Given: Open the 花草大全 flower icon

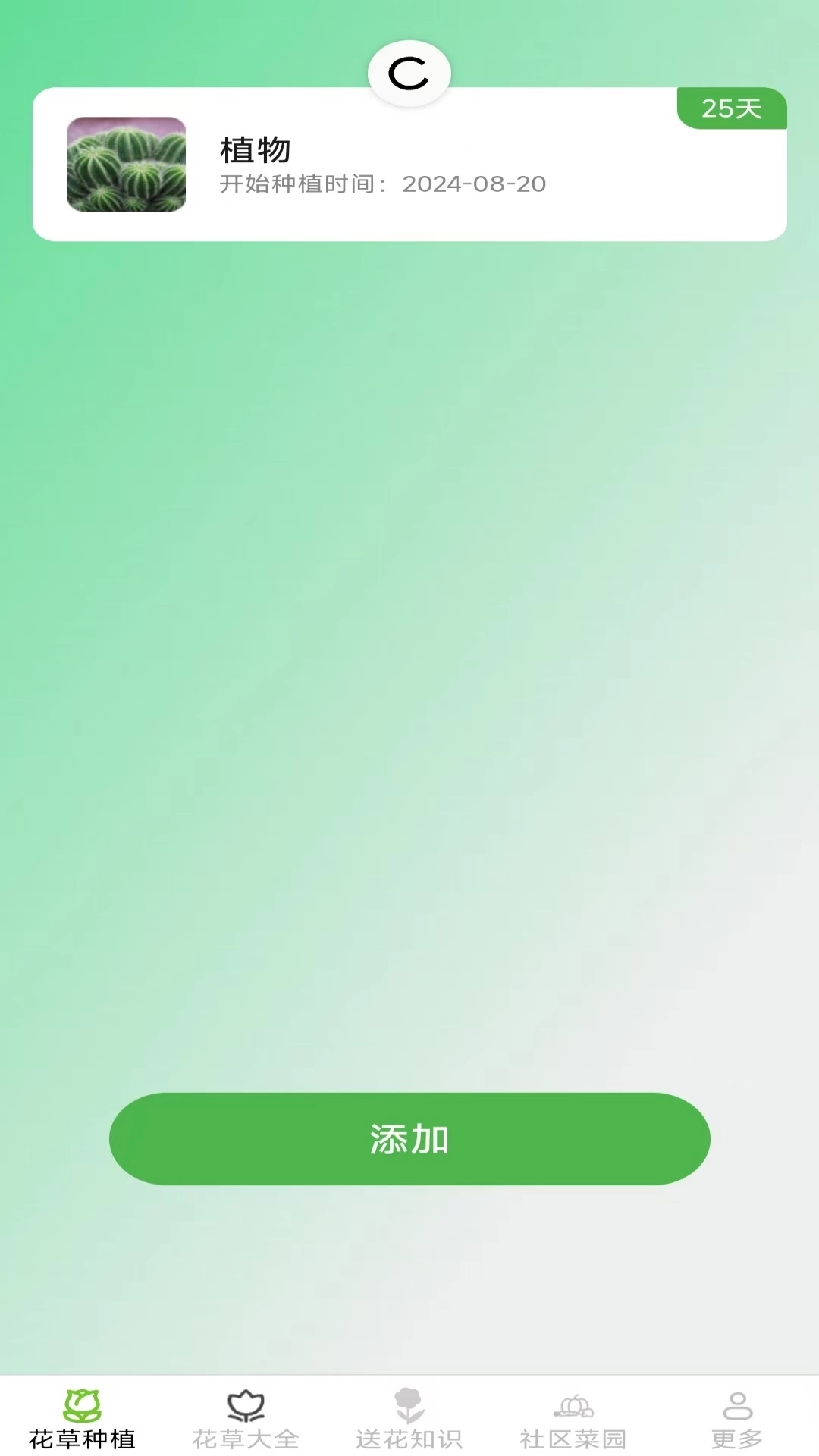Looking at the screenshot, I should (x=246, y=1404).
